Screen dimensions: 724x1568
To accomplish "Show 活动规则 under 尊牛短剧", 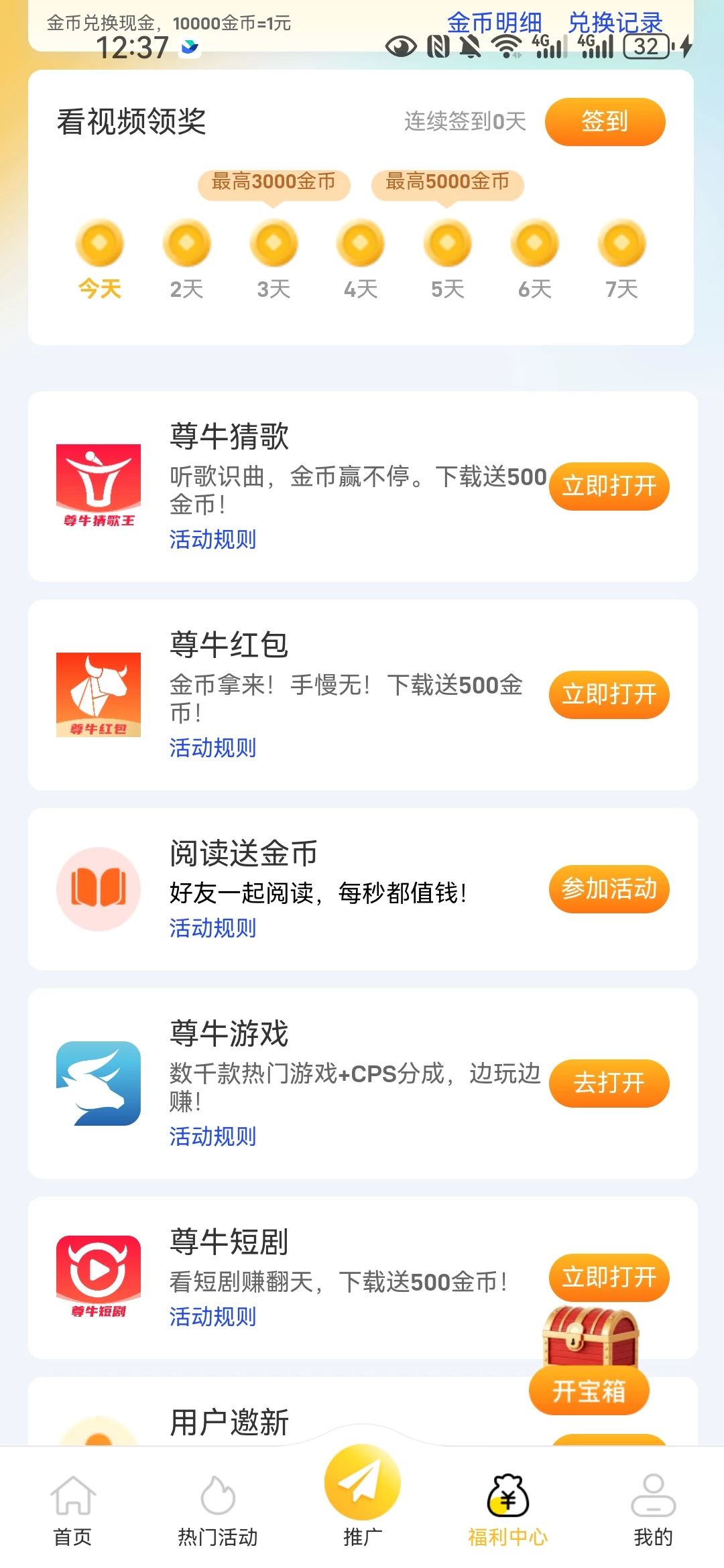I will (x=213, y=1317).
